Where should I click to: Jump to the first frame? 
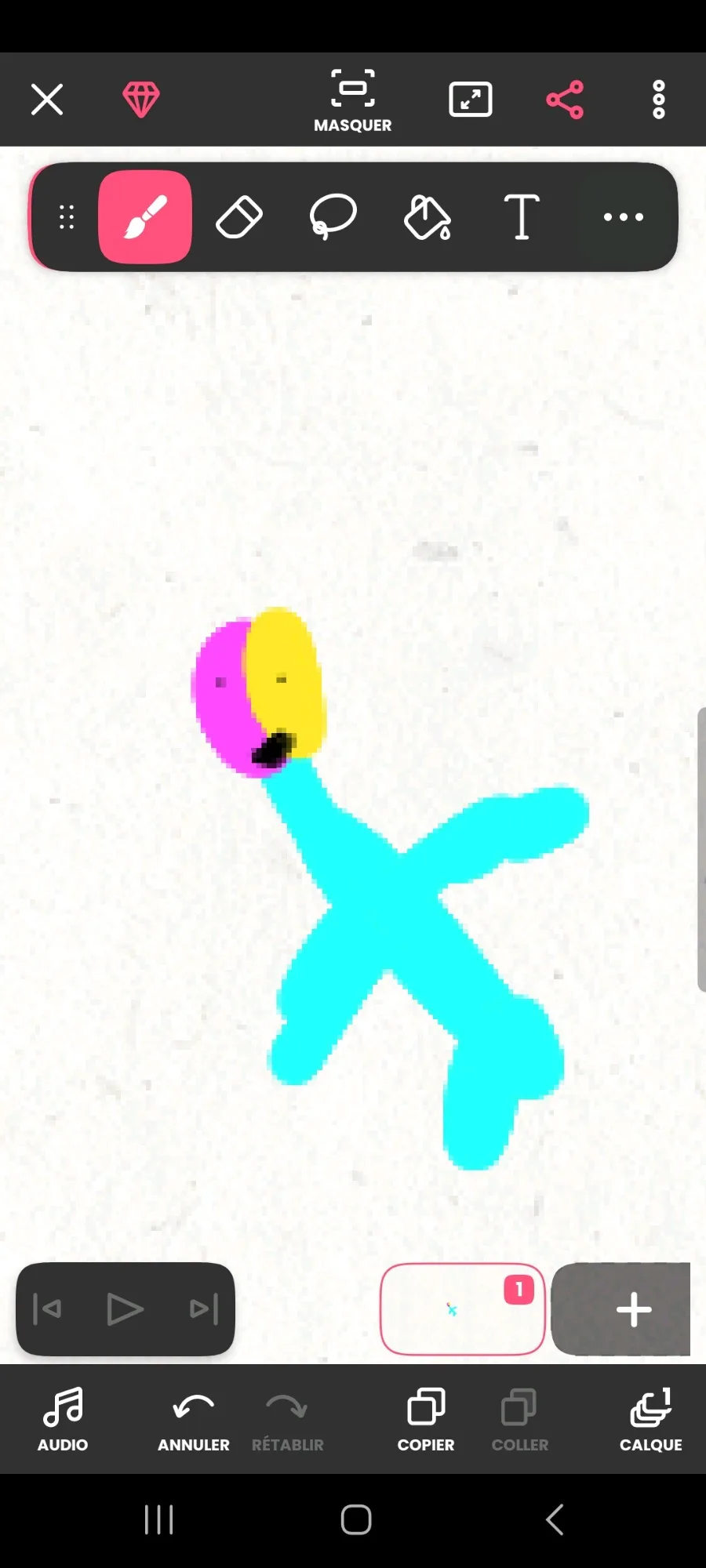[x=47, y=1309]
